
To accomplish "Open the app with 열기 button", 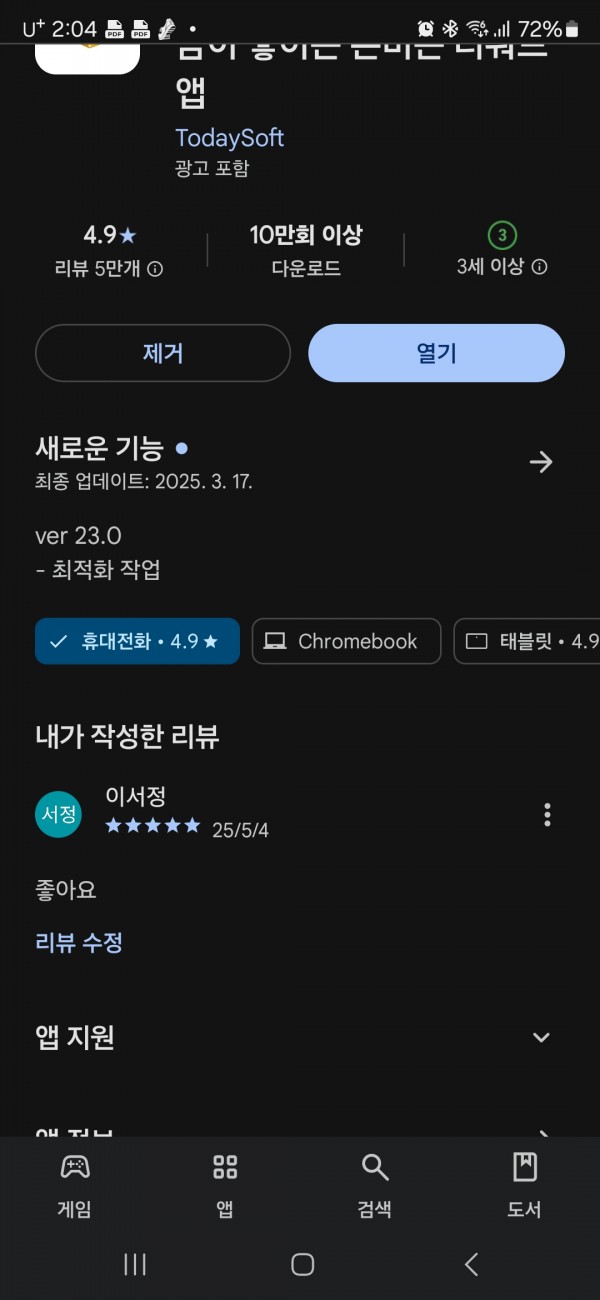I will (436, 353).
